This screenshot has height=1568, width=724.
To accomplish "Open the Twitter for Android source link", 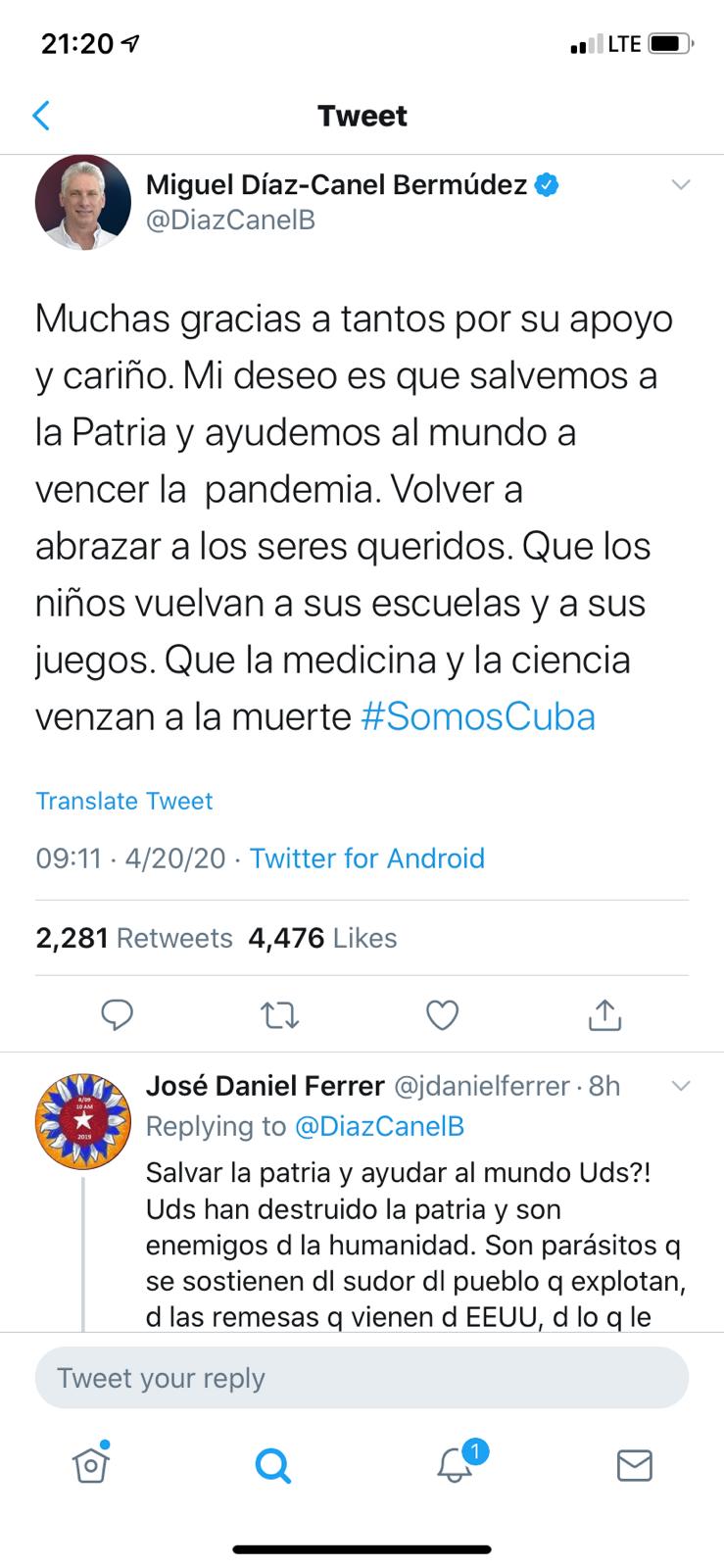I will [x=367, y=858].
